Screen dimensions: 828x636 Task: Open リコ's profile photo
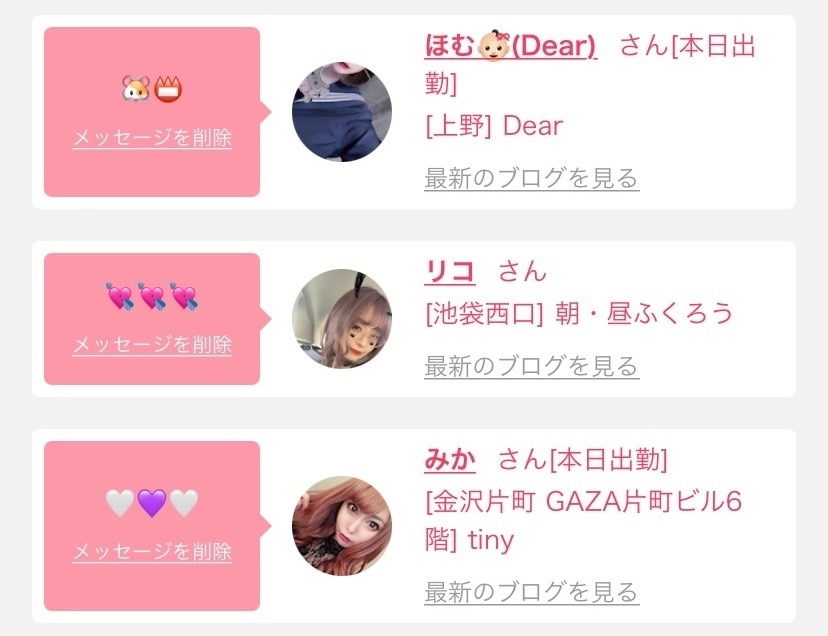(342, 319)
